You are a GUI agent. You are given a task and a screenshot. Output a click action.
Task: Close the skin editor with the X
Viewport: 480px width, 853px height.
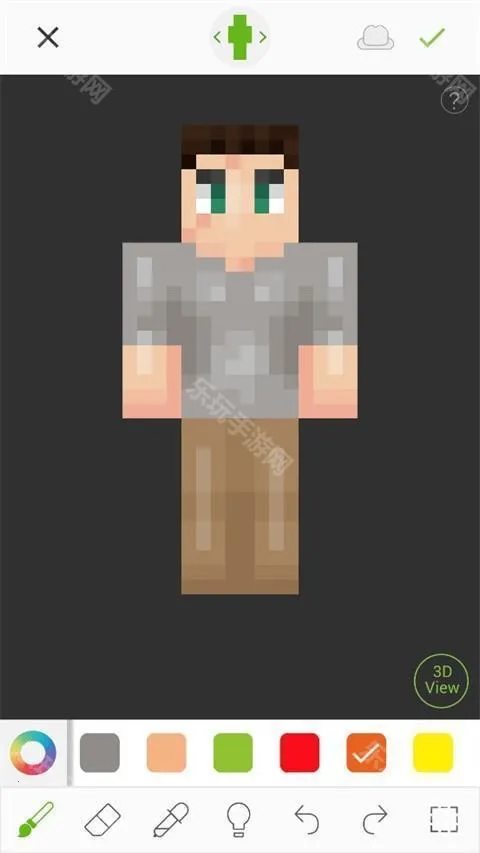tap(48, 38)
